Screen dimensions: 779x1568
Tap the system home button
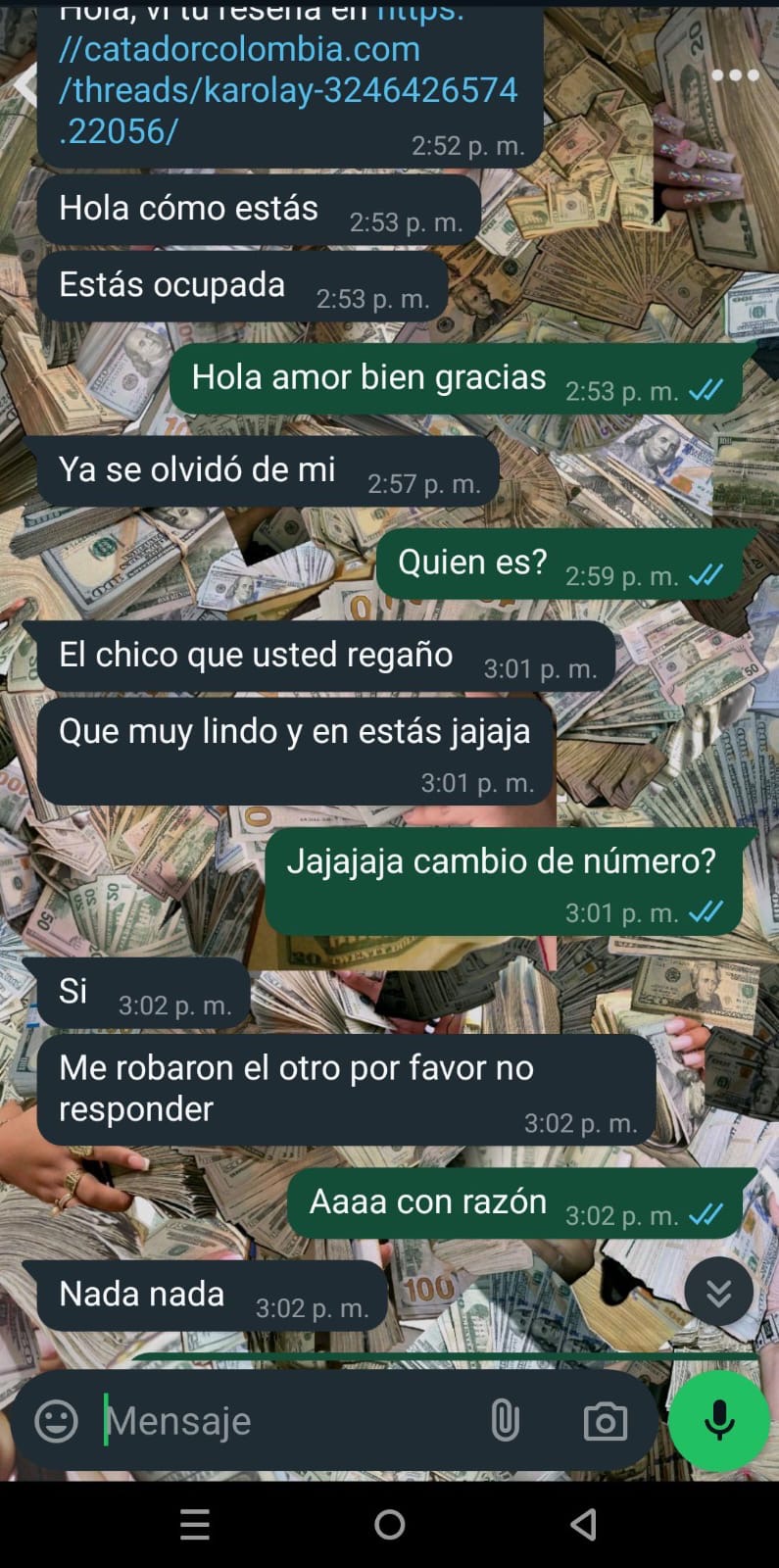[389, 1524]
